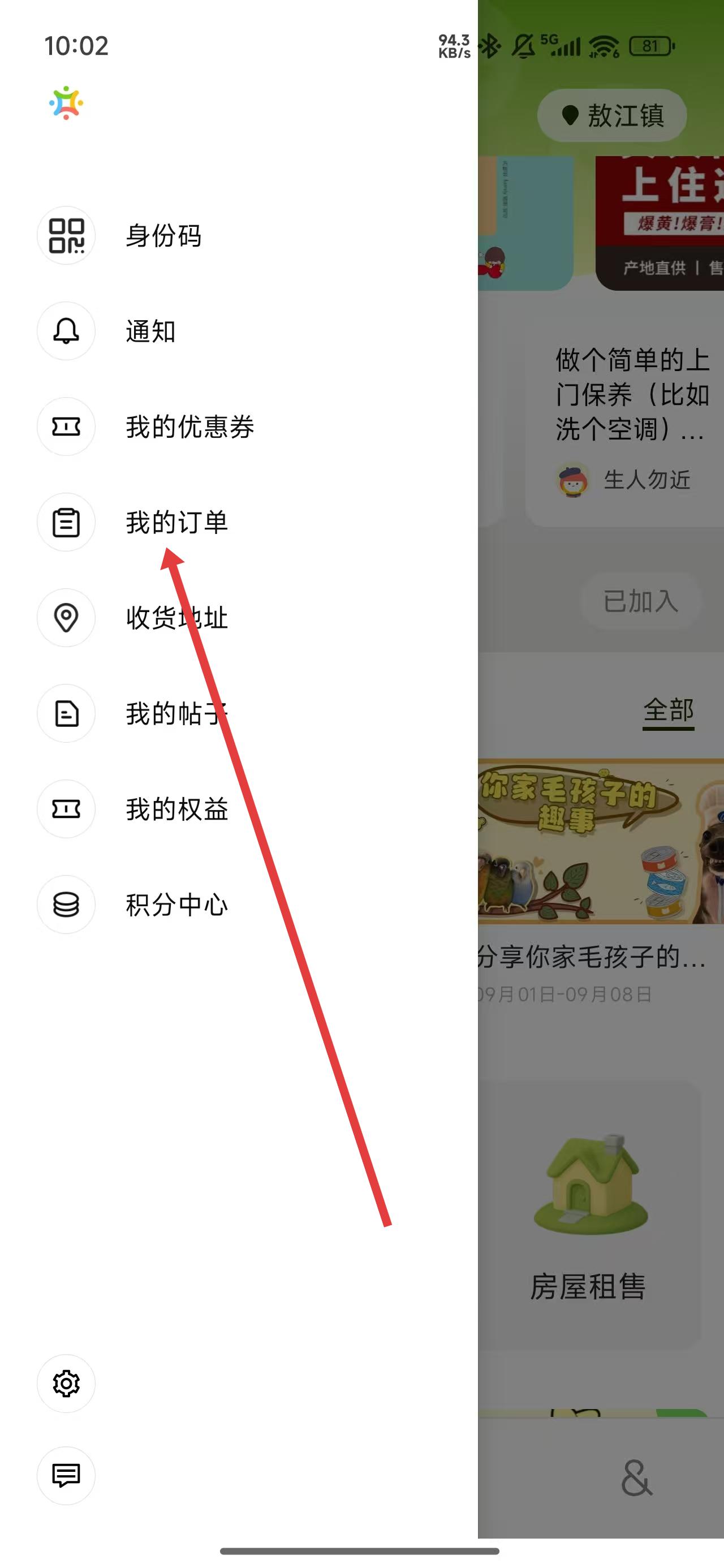Open 身份码 identity code
The height and width of the screenshot is (1568, 724).
coord(163,235)
